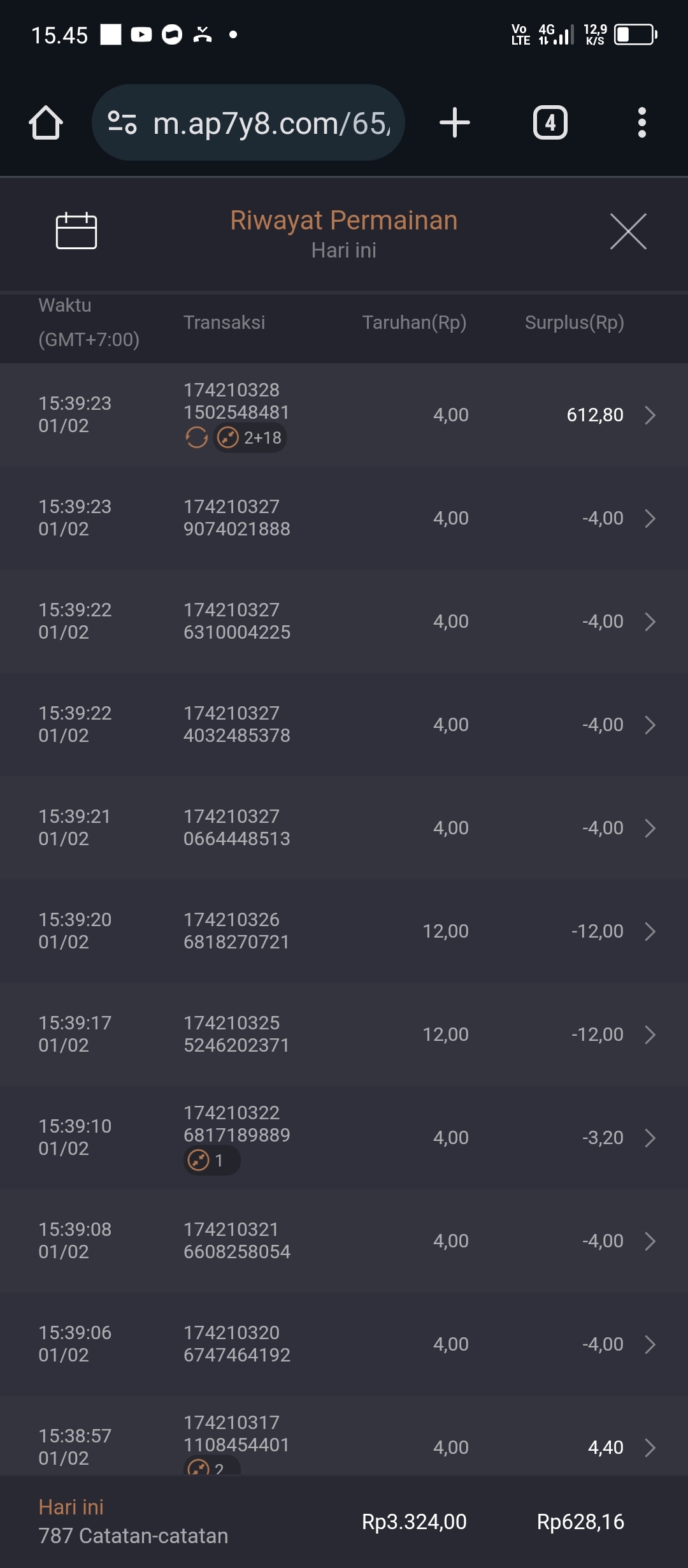
Task: Close the Riwayat Permainan panel
Action: 628,231
